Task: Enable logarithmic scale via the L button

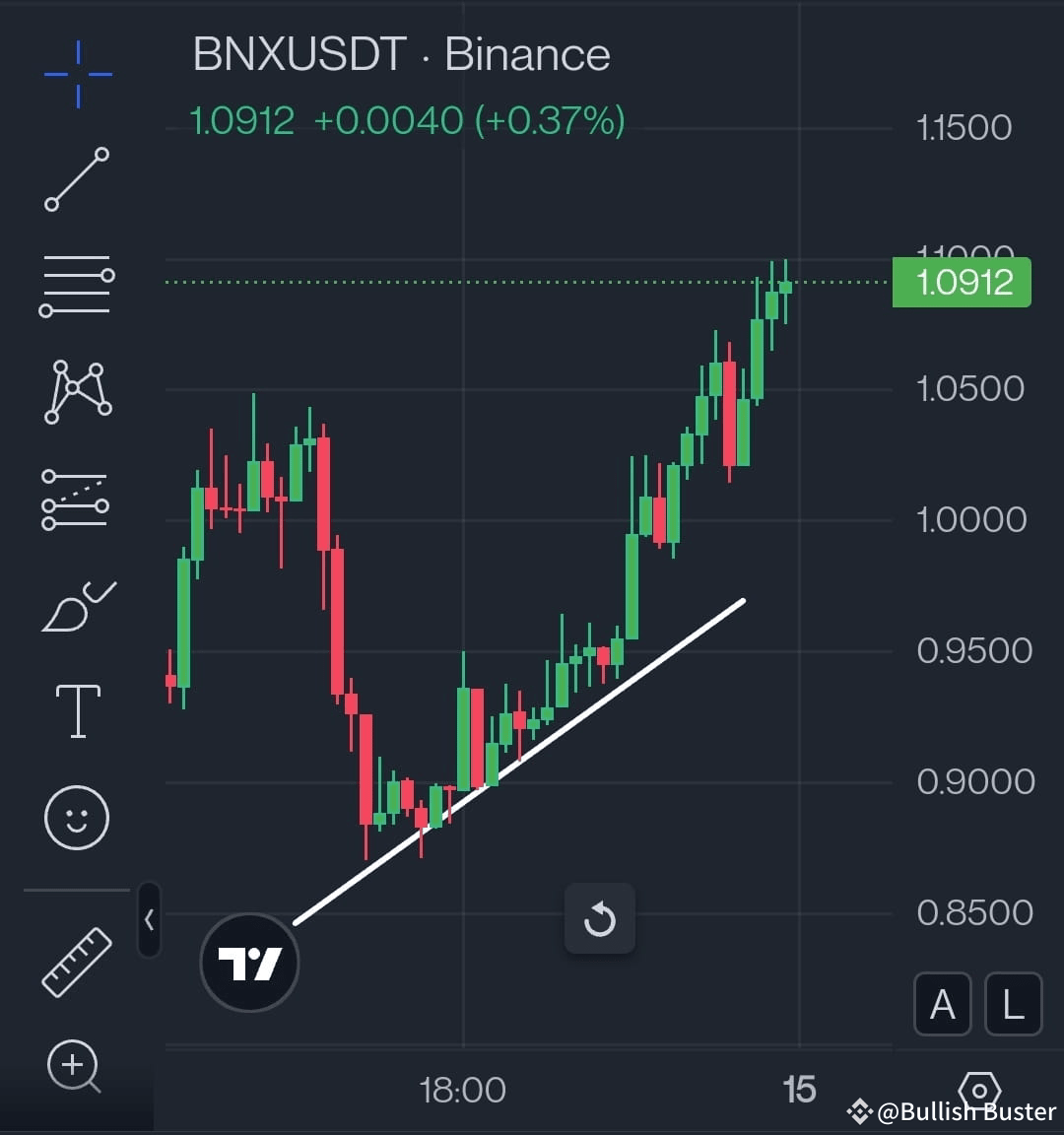Action: click(1013, 1004)
